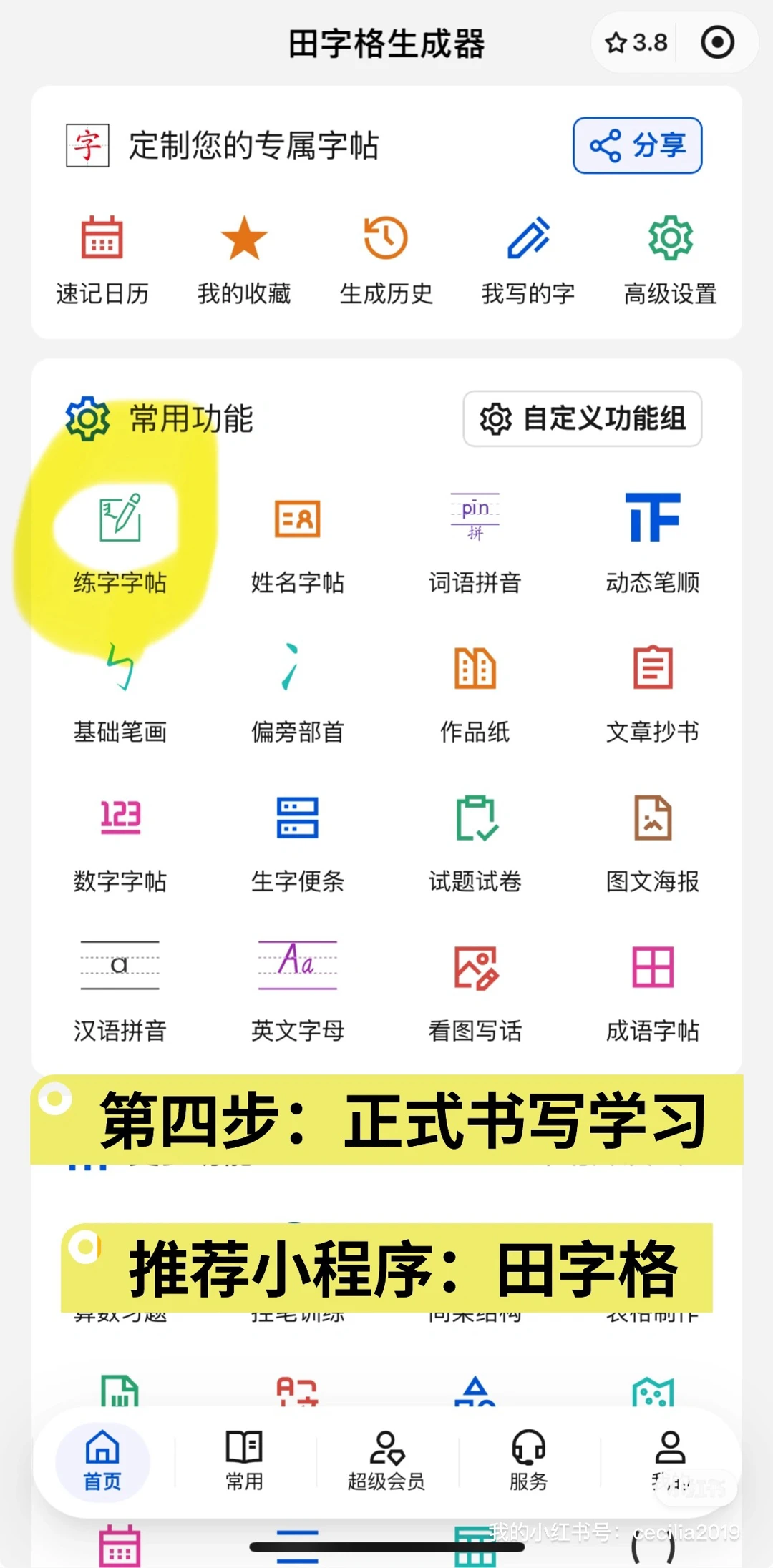
Task: Open the mini-program close circle button
Action: click(x=717, y=43)
